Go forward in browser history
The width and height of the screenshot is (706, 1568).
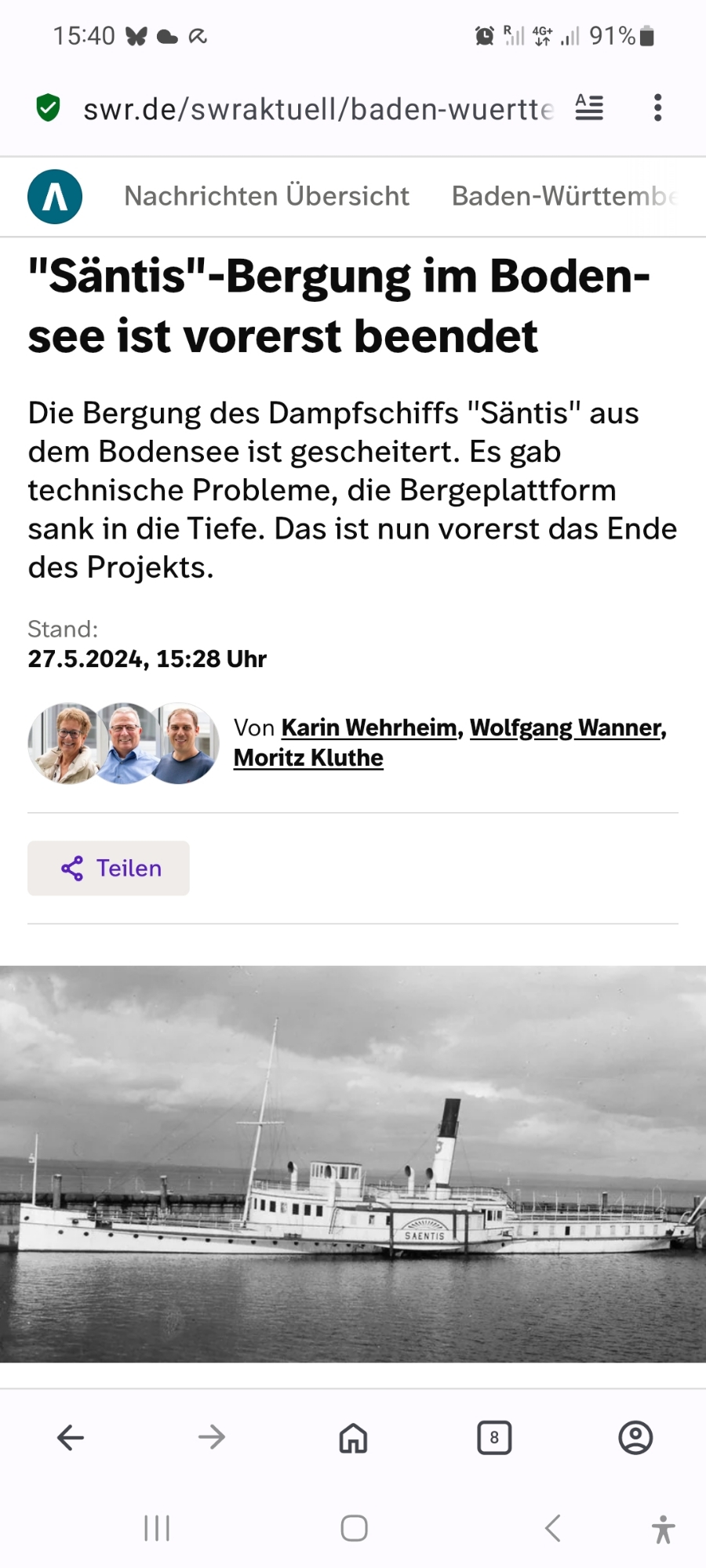tap(212, 1437)
